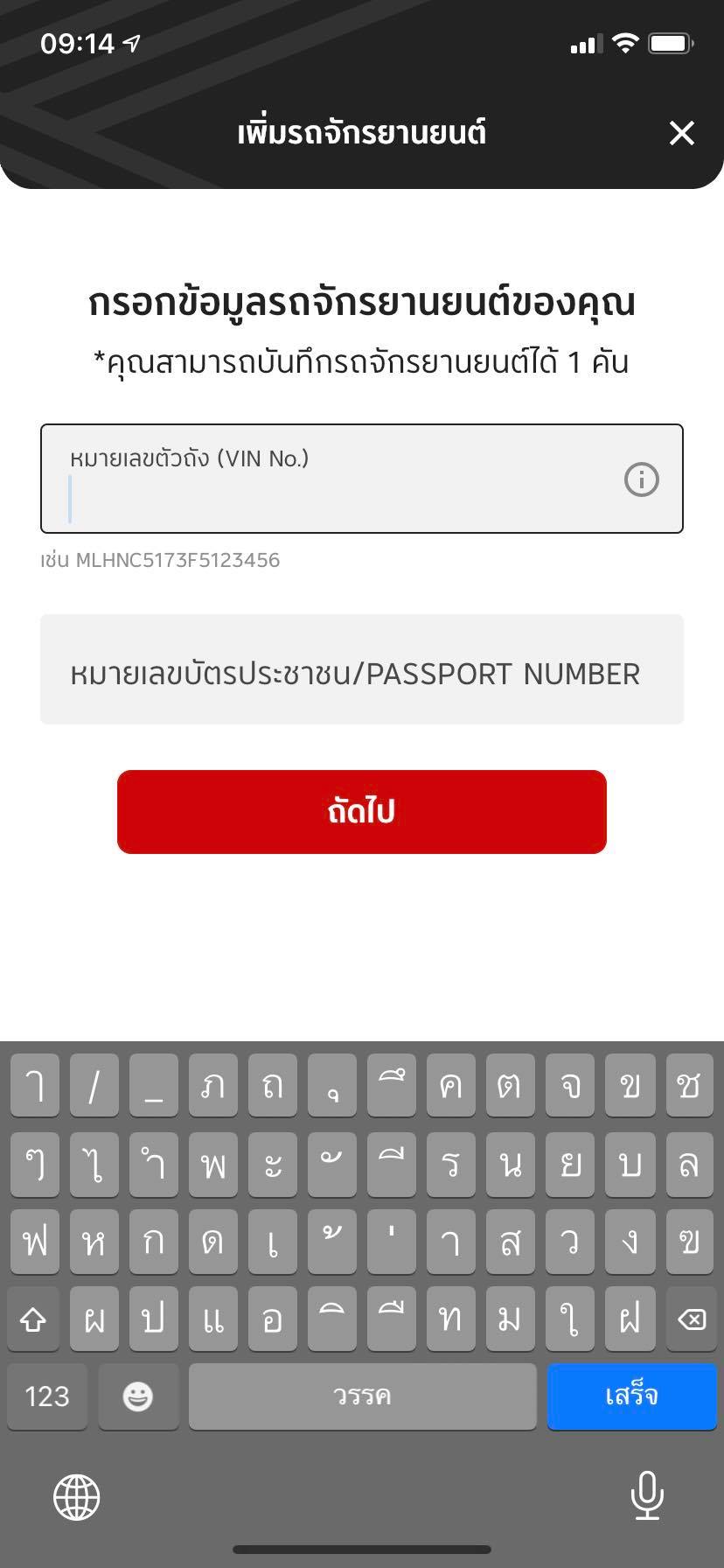This screenshot has width=724, height=1568.
Task: Close the add motorcycle screen
Action: click(681, 133)
